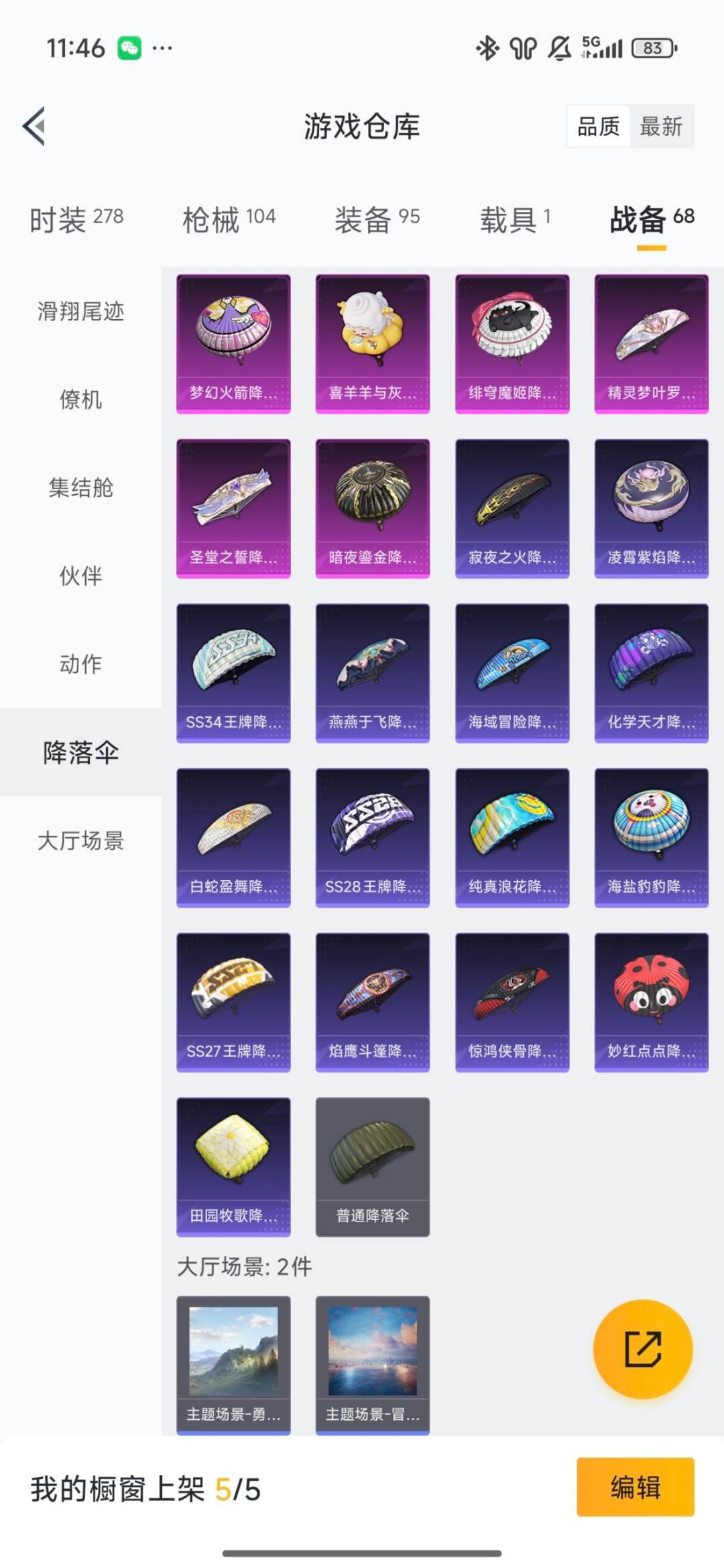This screenshot has width=724, height=1568.
Task: Enable sorting by 最新
Action: click(660, 127)
